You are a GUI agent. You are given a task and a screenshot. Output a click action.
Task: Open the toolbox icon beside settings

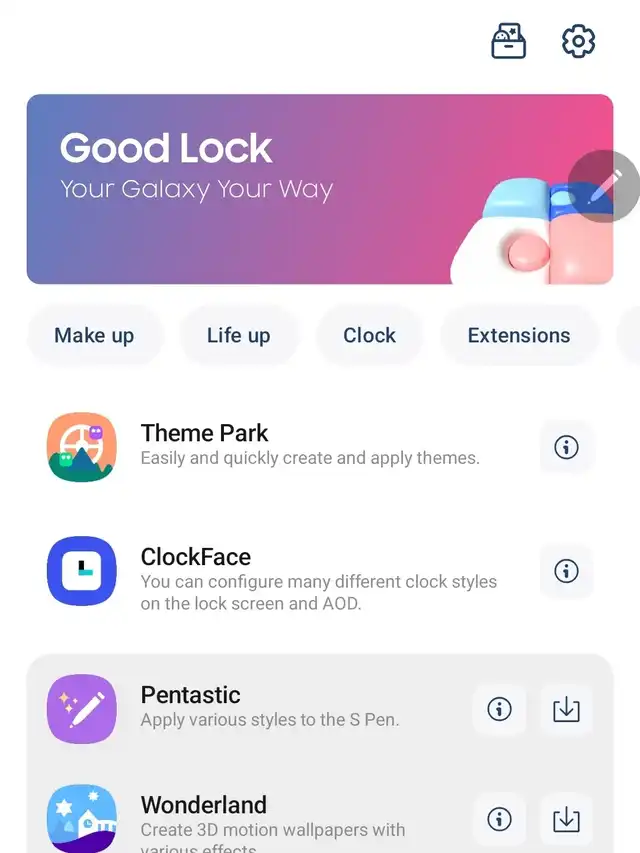[508, 42]
